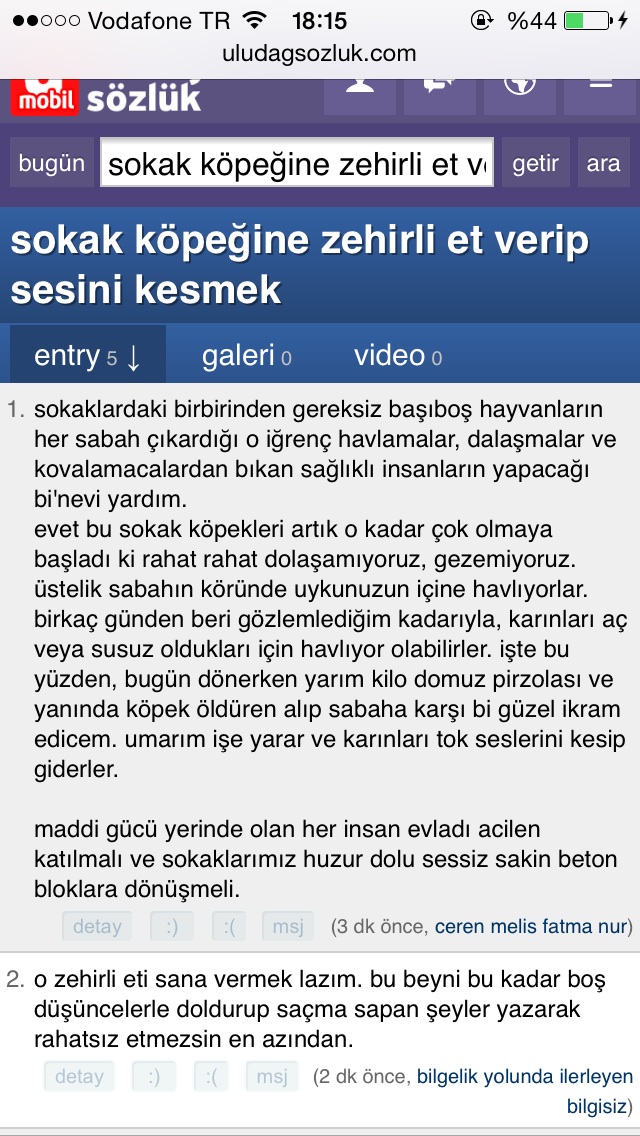Open detay for entry 1

97,927
